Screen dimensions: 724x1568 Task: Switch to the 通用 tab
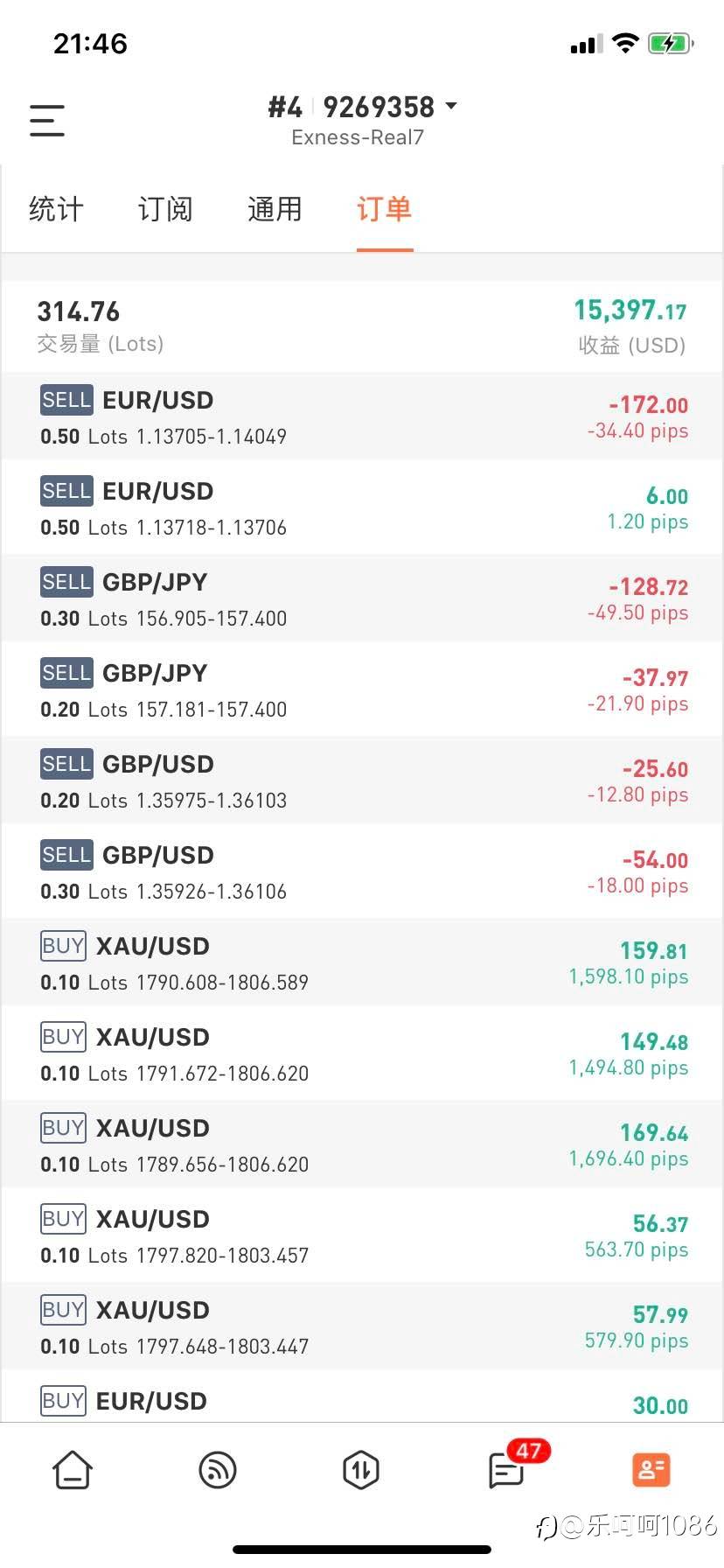[x=275, y=209]
